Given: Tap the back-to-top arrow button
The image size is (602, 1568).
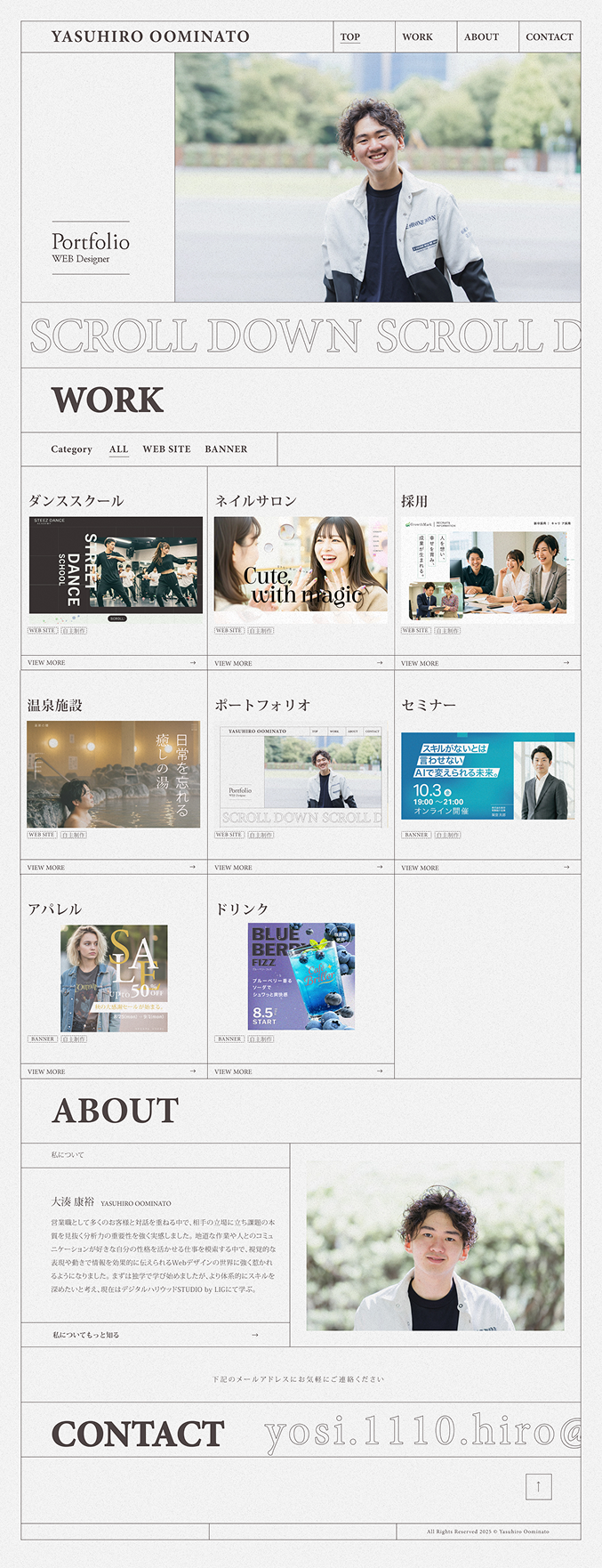Looking at the screenshot, I should click(x=538, y=1486).
